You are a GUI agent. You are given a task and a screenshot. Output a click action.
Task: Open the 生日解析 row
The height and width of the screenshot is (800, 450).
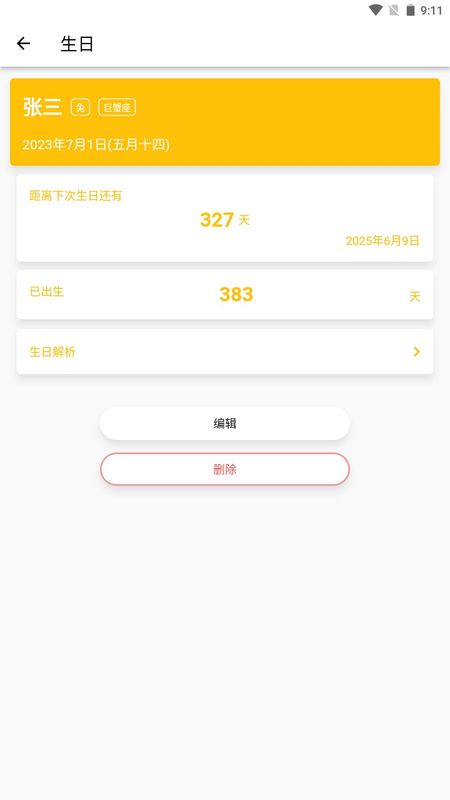point(225,352)
